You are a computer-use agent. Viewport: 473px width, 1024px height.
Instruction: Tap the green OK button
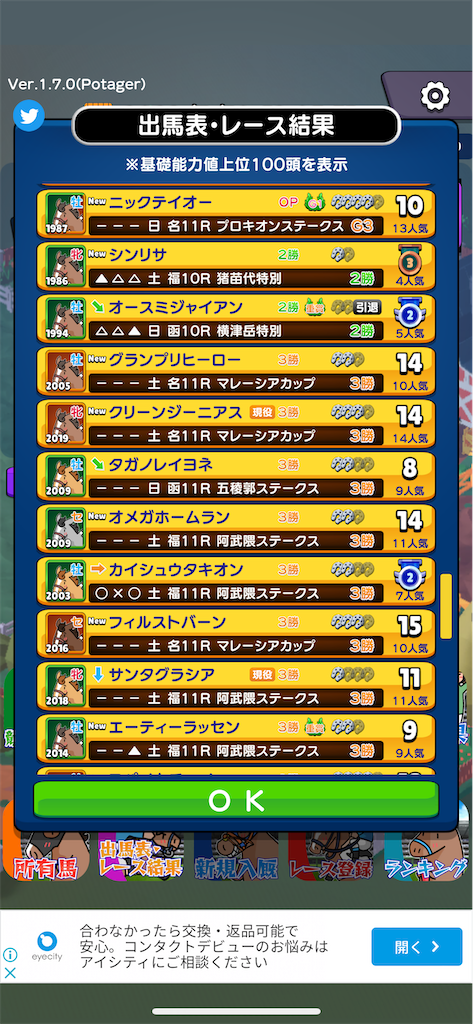236,799
